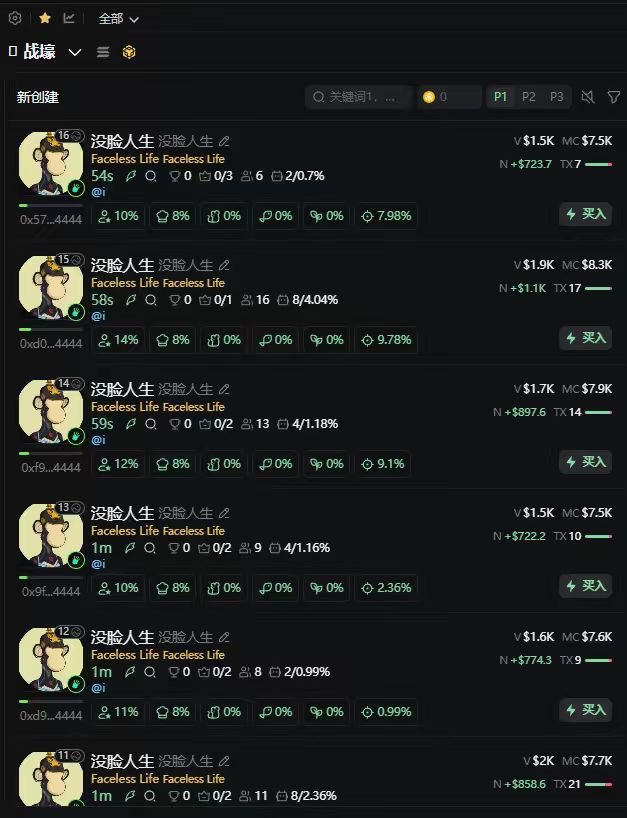Open the starred favorites list
The height and width of the screenshot is (818, 627).
44,18
